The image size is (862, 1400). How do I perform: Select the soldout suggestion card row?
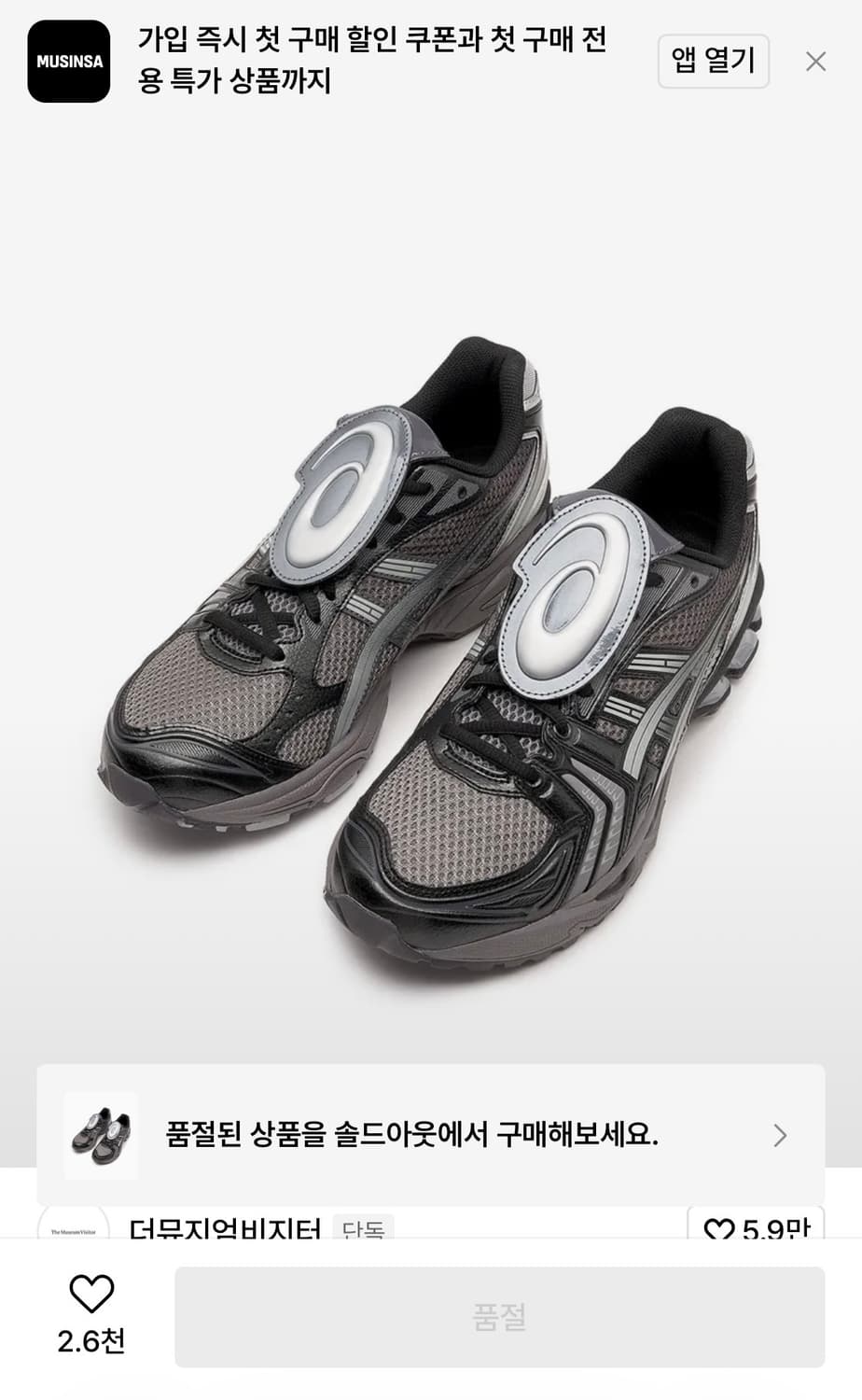pos(431,1134)
